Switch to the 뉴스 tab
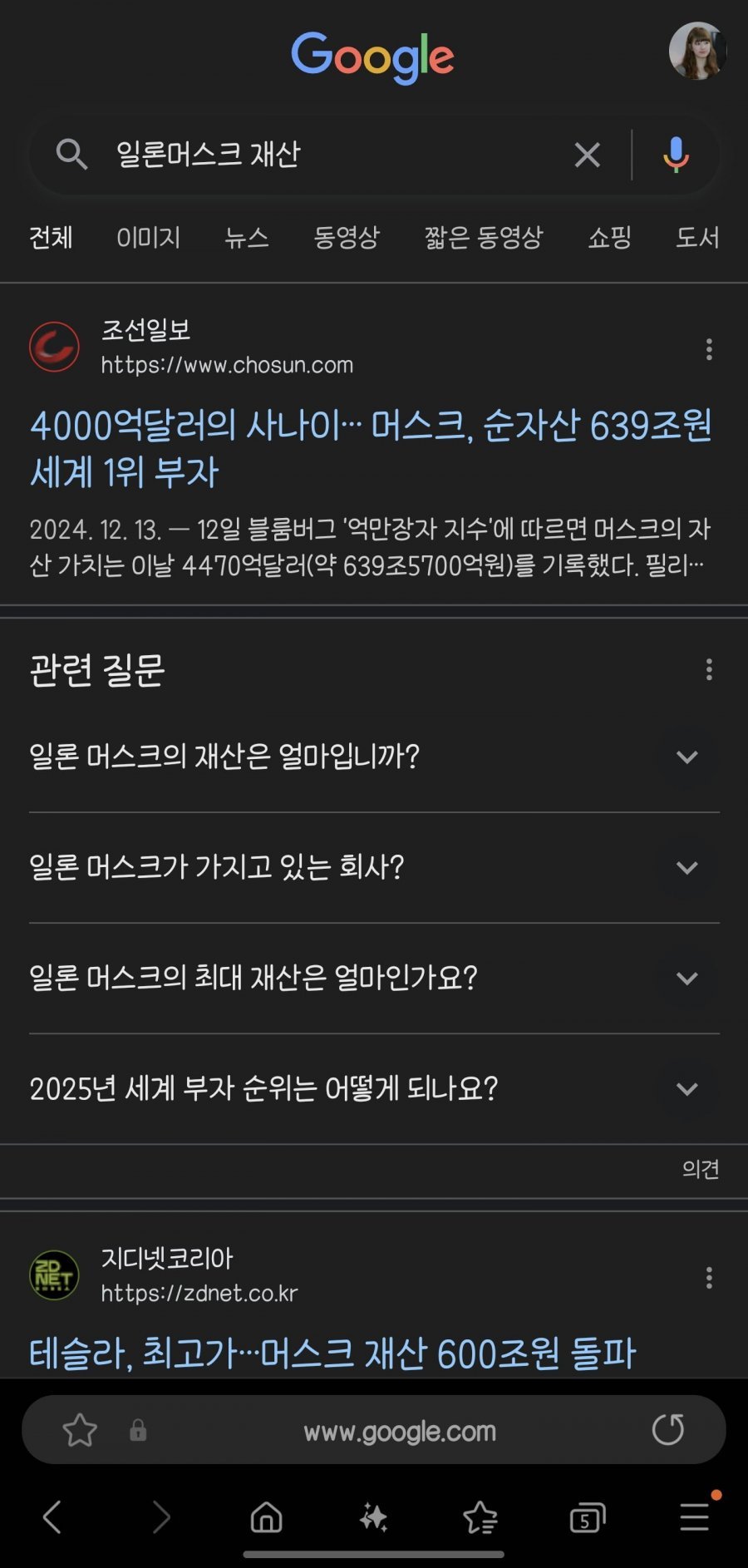Viewport: 748px width, 1568px height. click(x=247, y=238)
